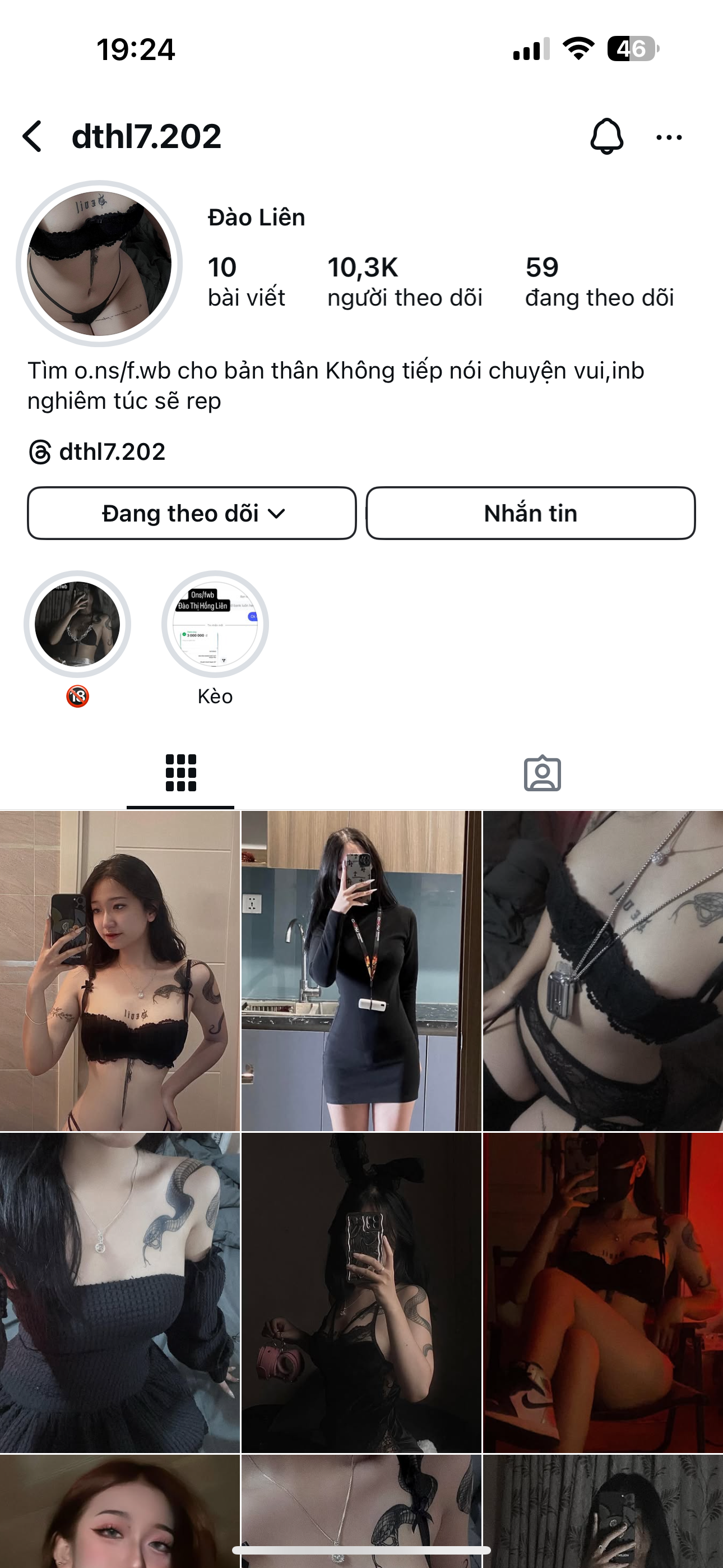Open the black dress with lanyard post

coord(361,970)
